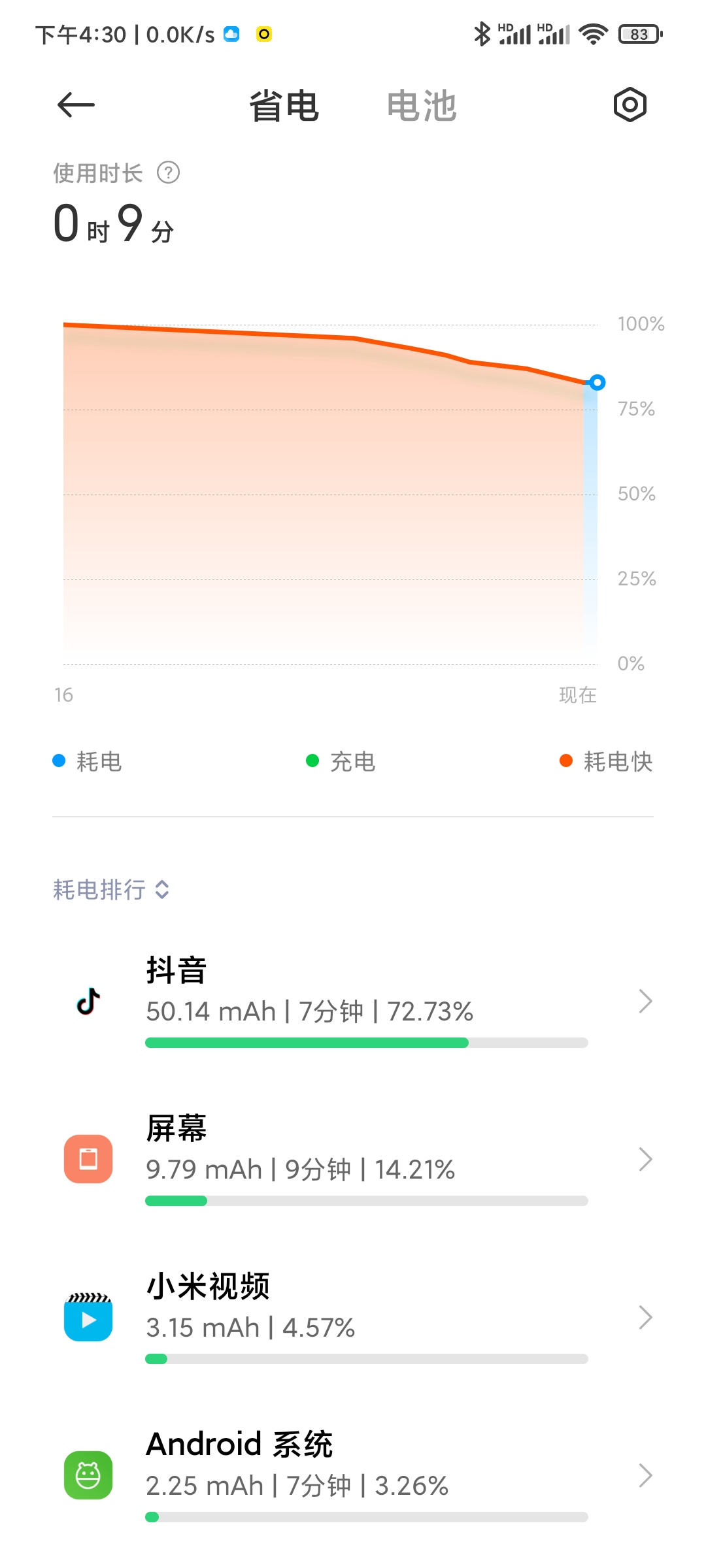
Task: Open Android 系统 battery usage details
Action: tap(353, 1475)
